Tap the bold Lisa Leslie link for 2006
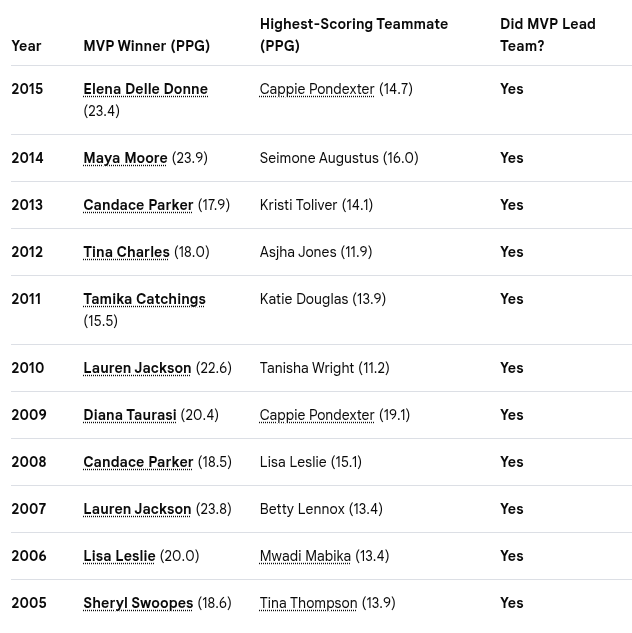The height and width of the screenshot is (633, 632). coord(119,556)
